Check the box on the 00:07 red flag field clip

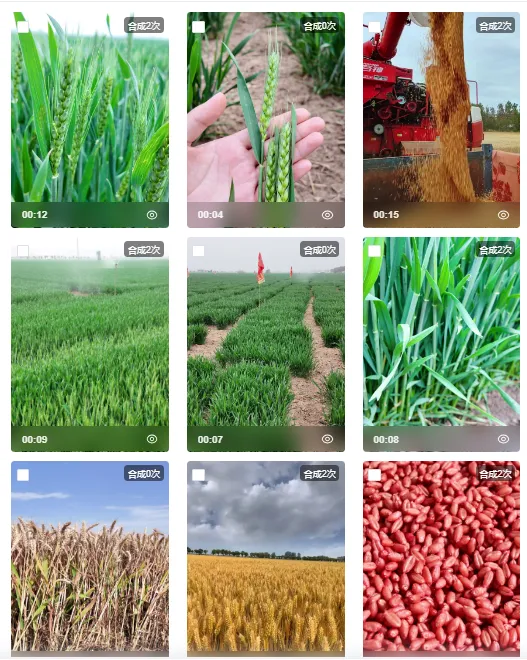199,251
